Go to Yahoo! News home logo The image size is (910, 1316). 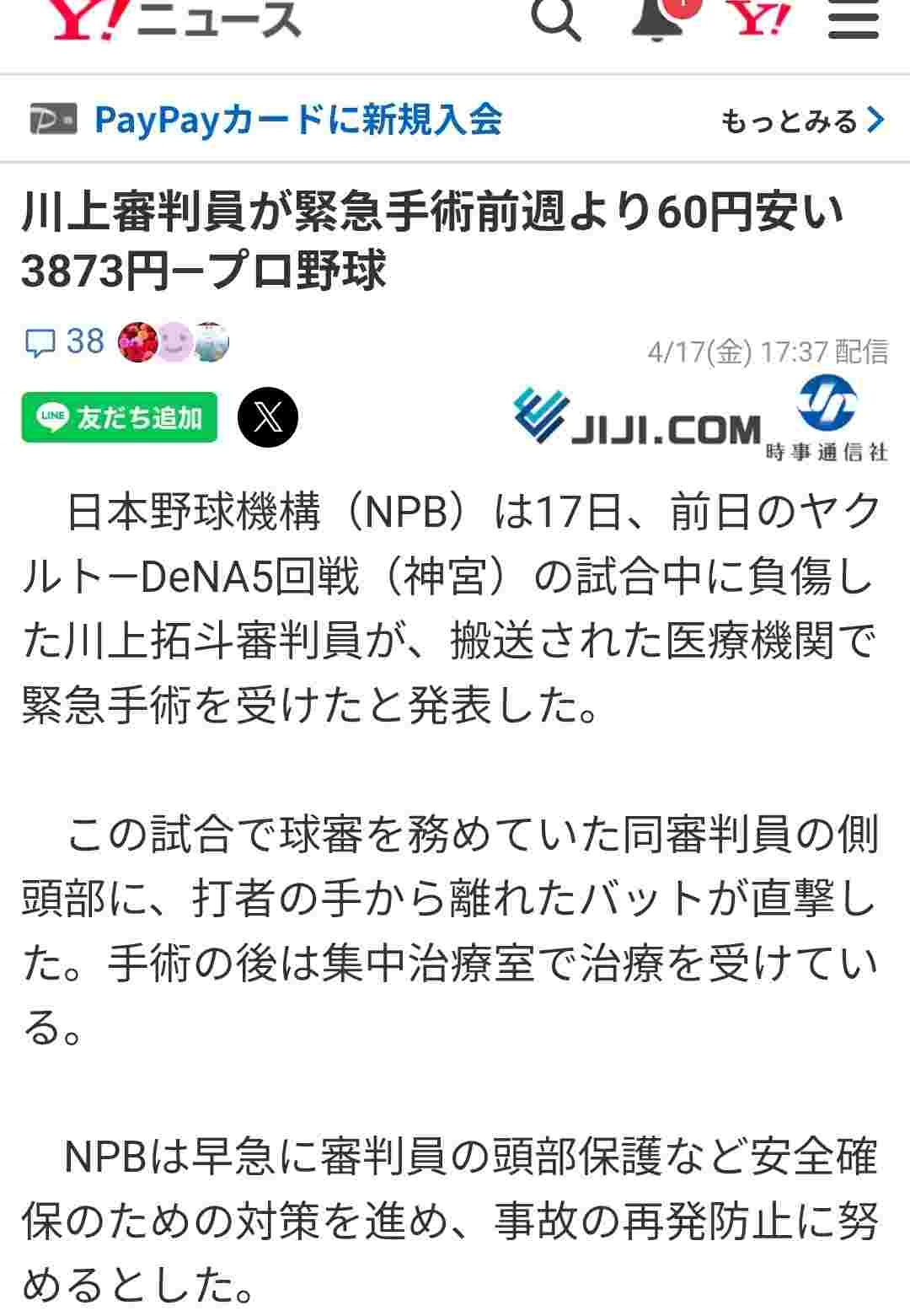pos(175,20)
